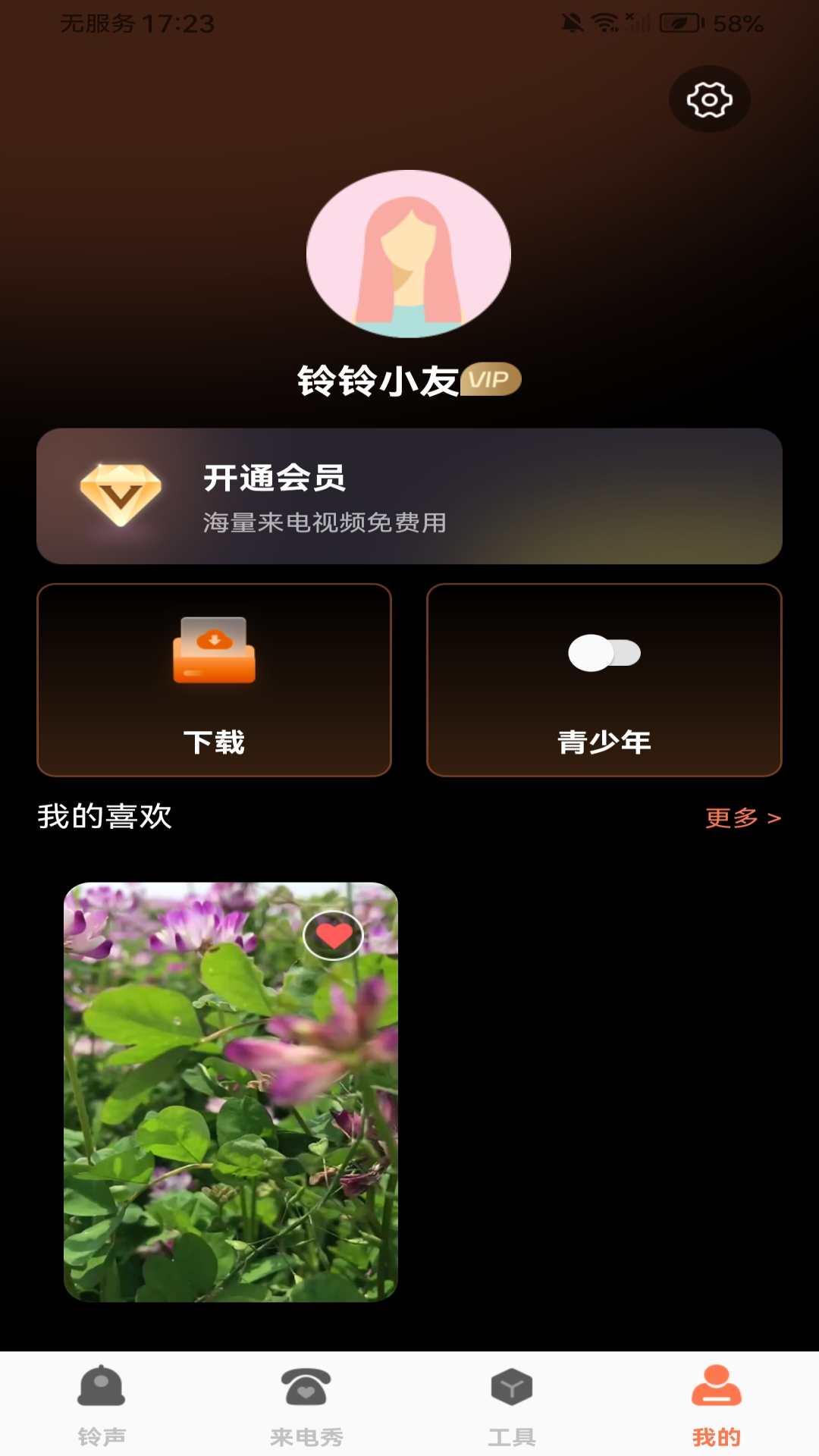Open more favorites with the > arrow
819x1456 pixels.
773,817
